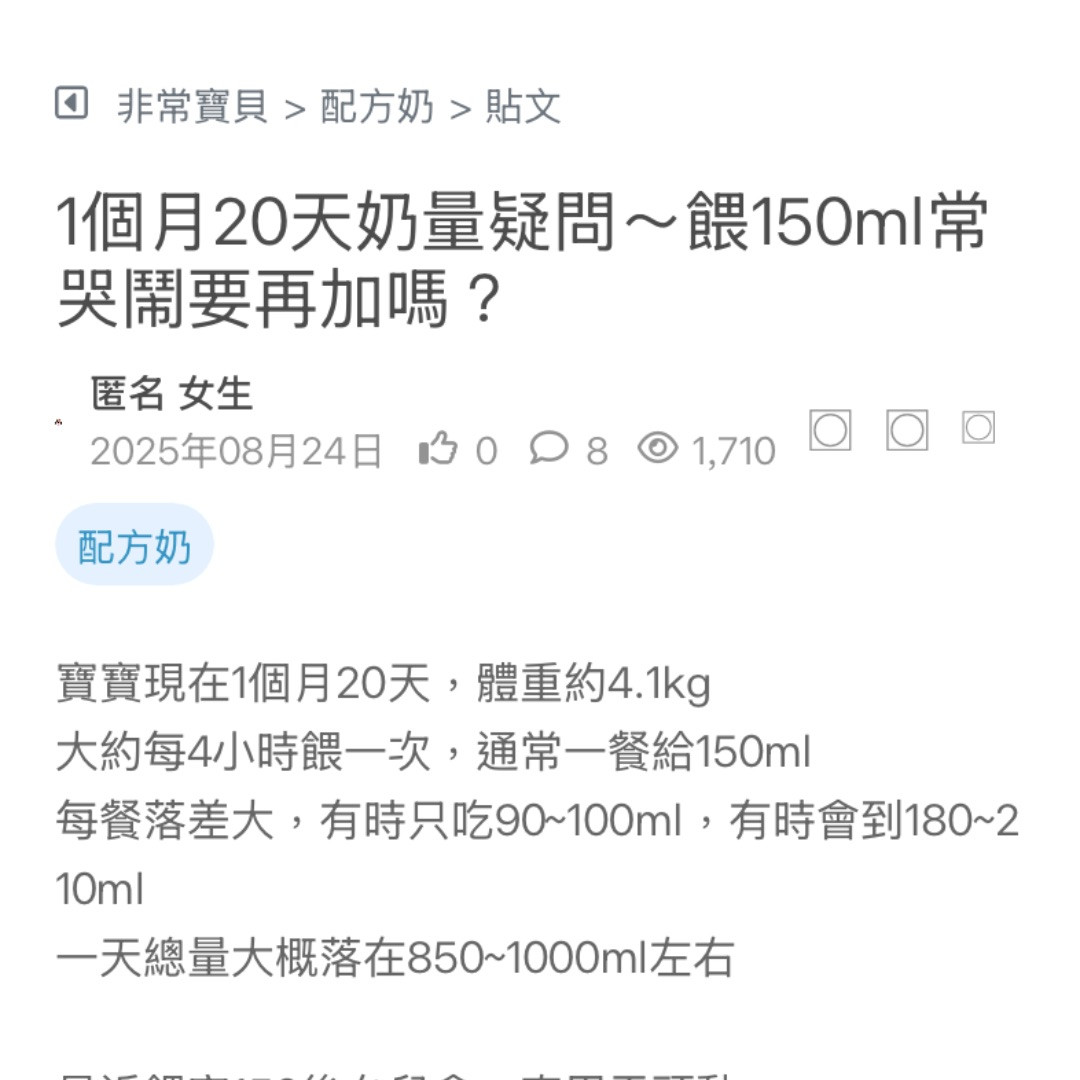Like this post with thumbs-up
The width and height of the screenshot is (1080, 1080).
438,450
